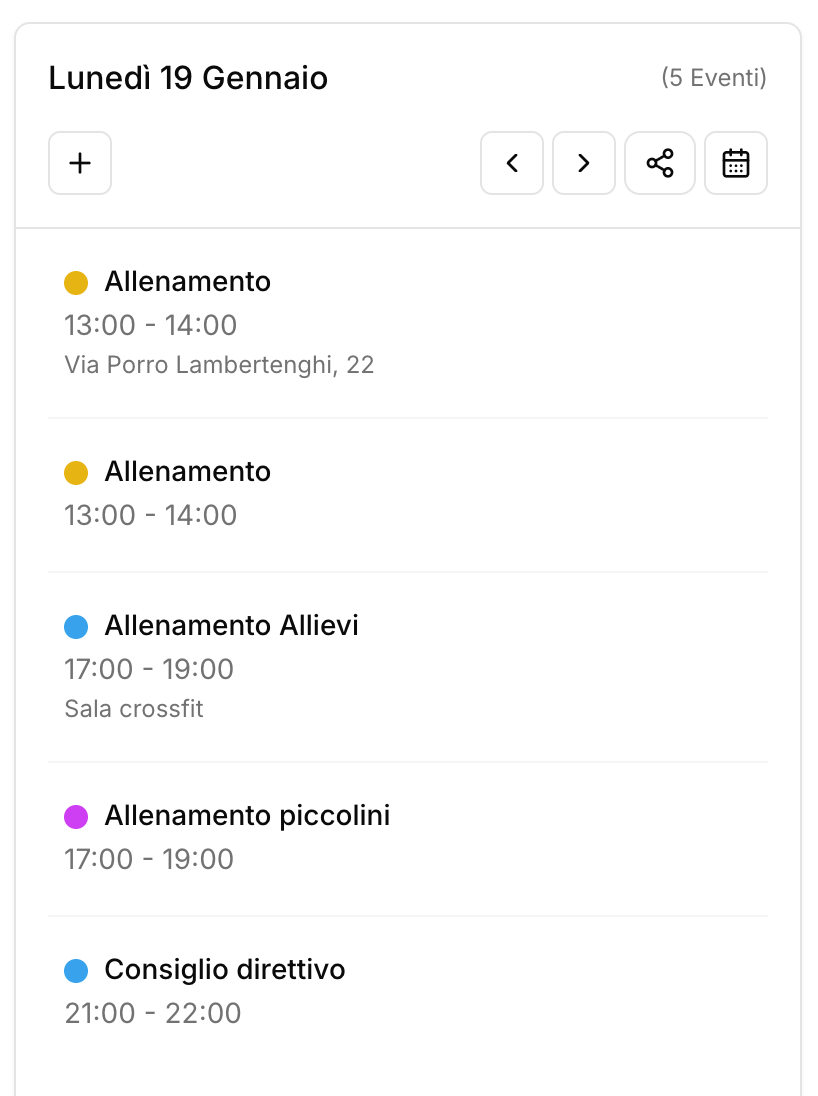Share this day's events
This screenshot has height=1096, width=818.
click(x=660, y=163)
